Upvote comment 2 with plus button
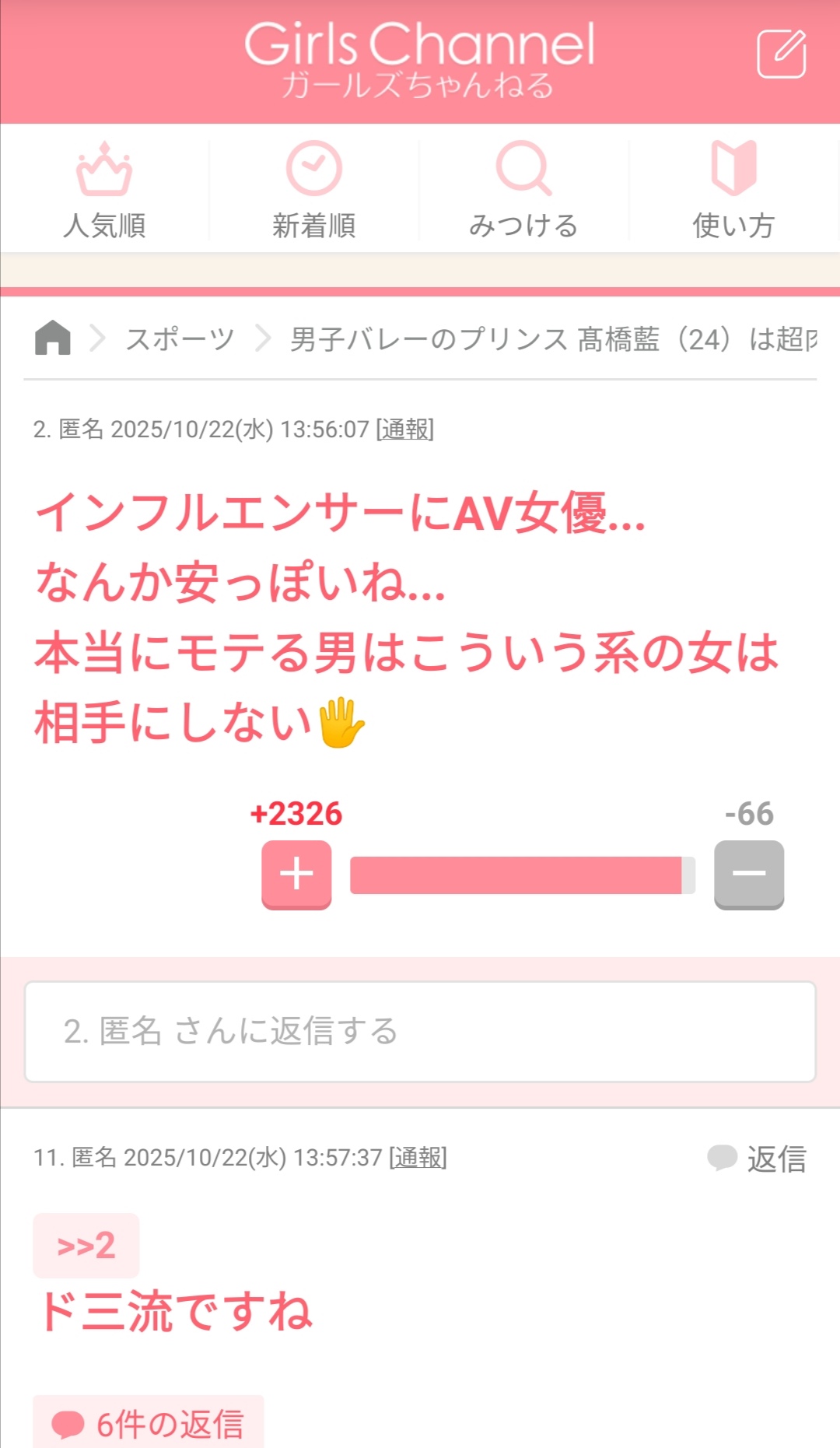 pyautogui.click(x=296, y=874)
